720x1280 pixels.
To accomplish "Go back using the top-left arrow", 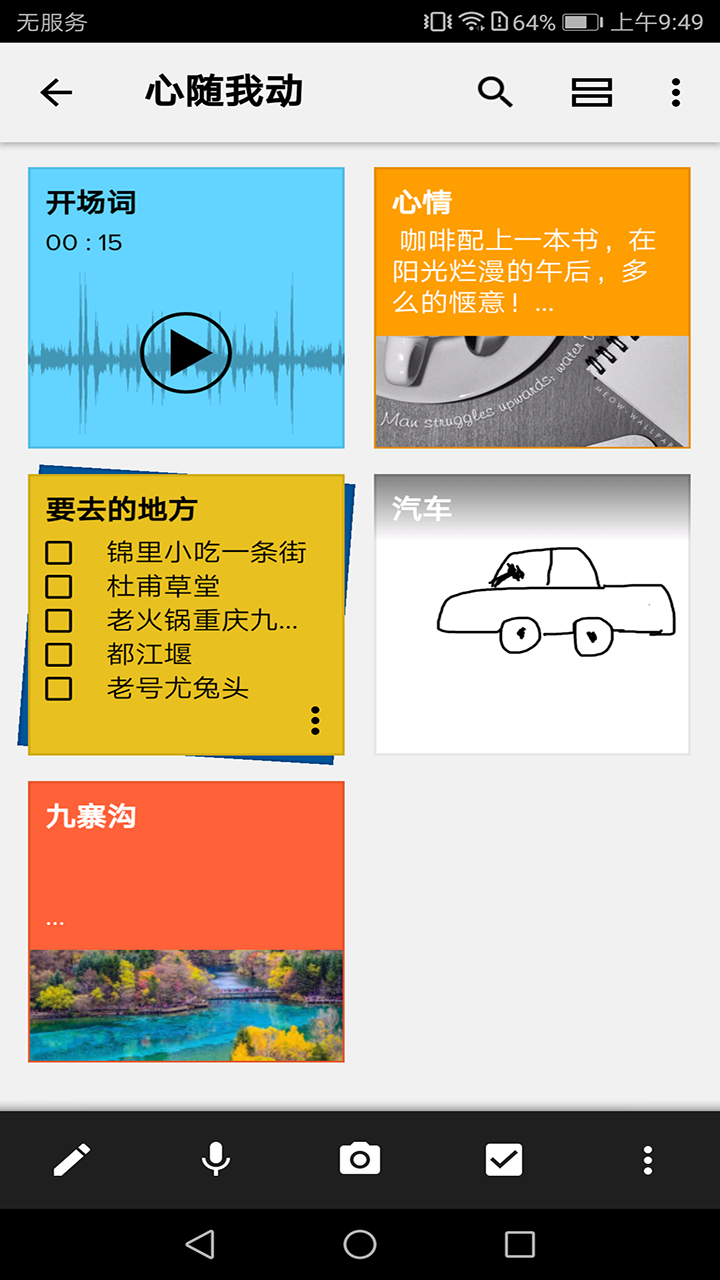I will (x=56, y=93).
